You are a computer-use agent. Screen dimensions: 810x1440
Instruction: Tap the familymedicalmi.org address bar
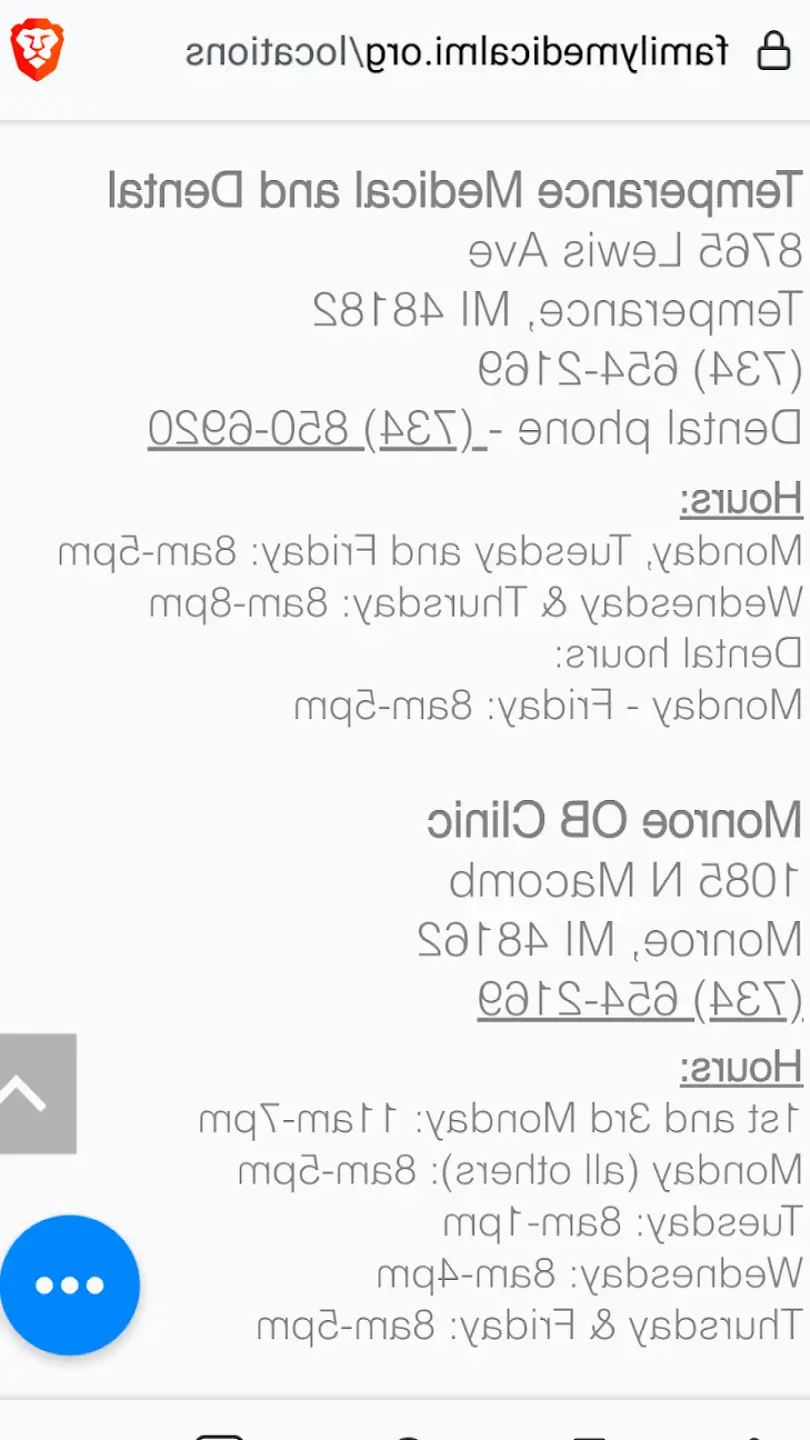pos(457,51)
